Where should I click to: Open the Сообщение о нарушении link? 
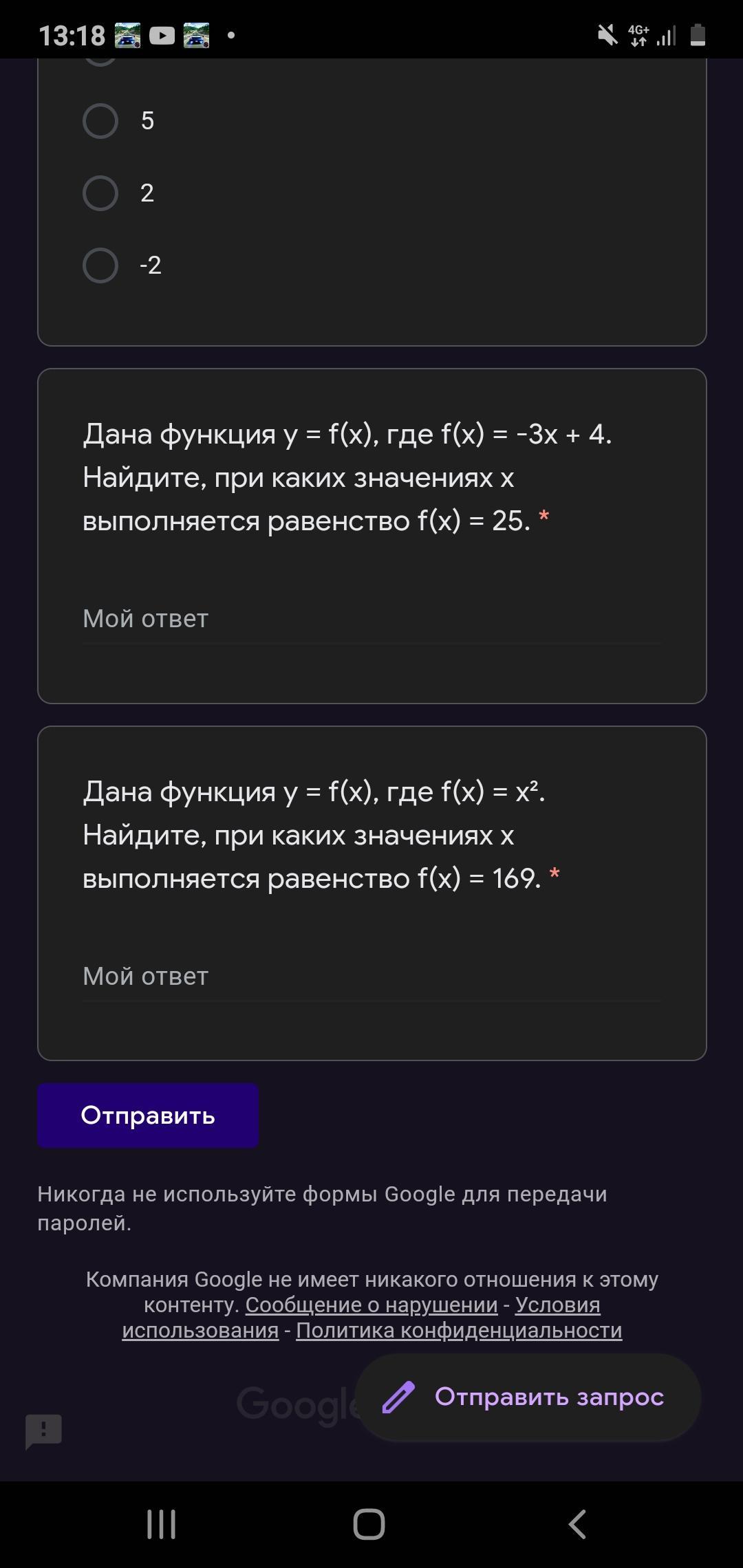coord(371,1305)
